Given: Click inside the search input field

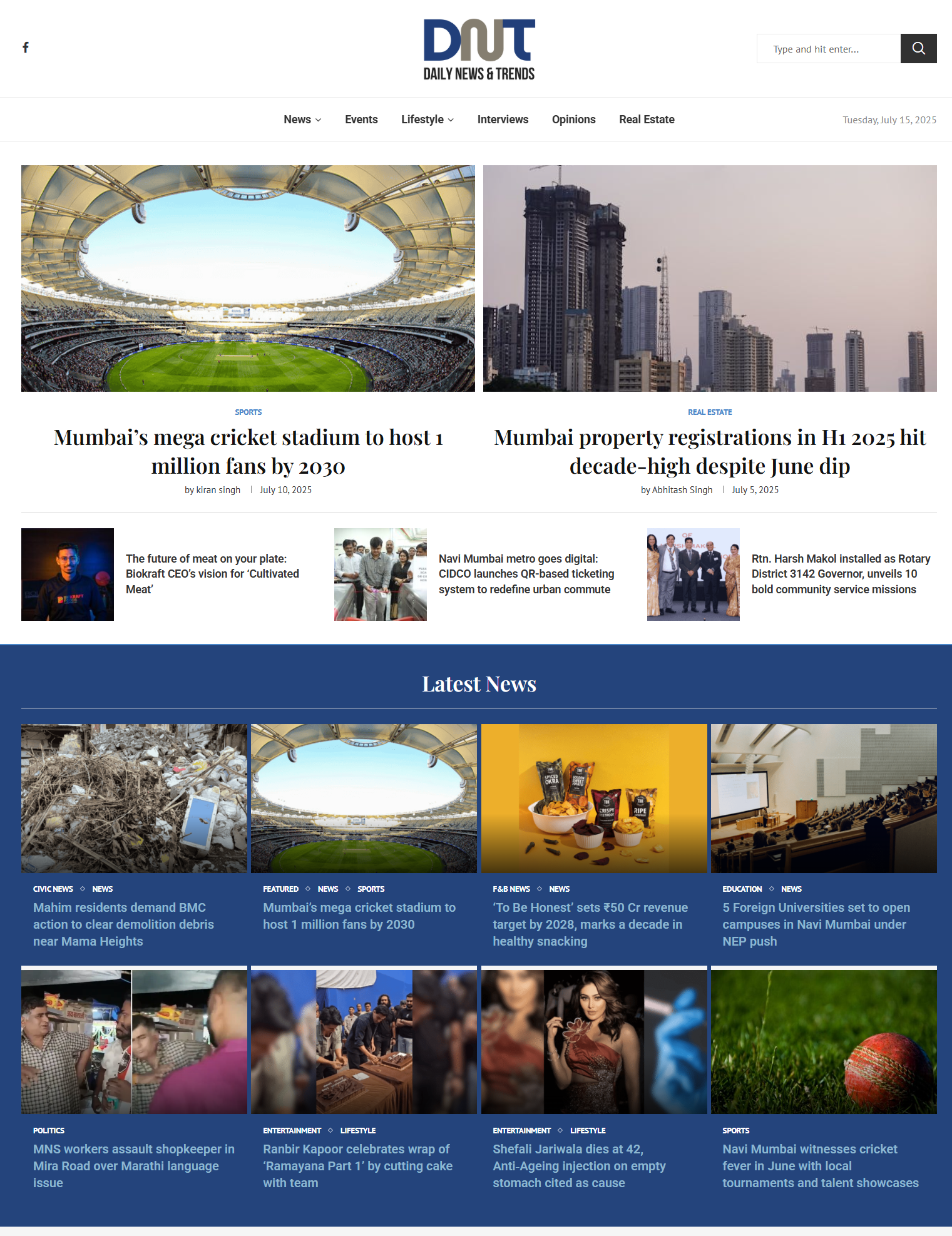Looking at the screenshot, I should 827,48.
